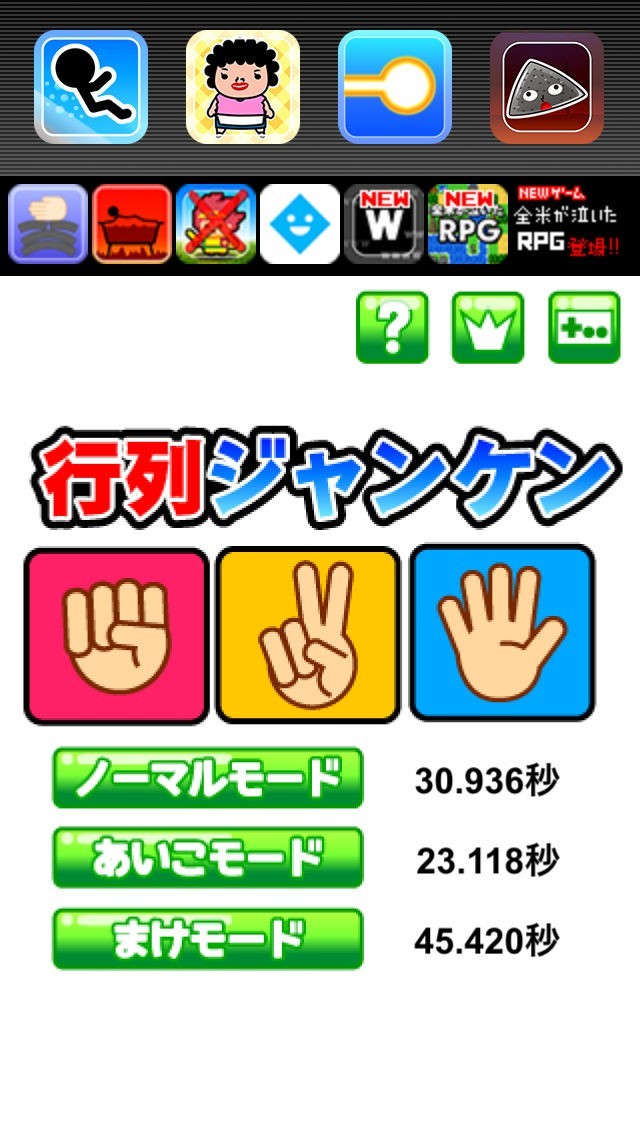Screen dimensions: 640x1136
Task: Open the stickman app icon
Action: [x=91, y=87]
